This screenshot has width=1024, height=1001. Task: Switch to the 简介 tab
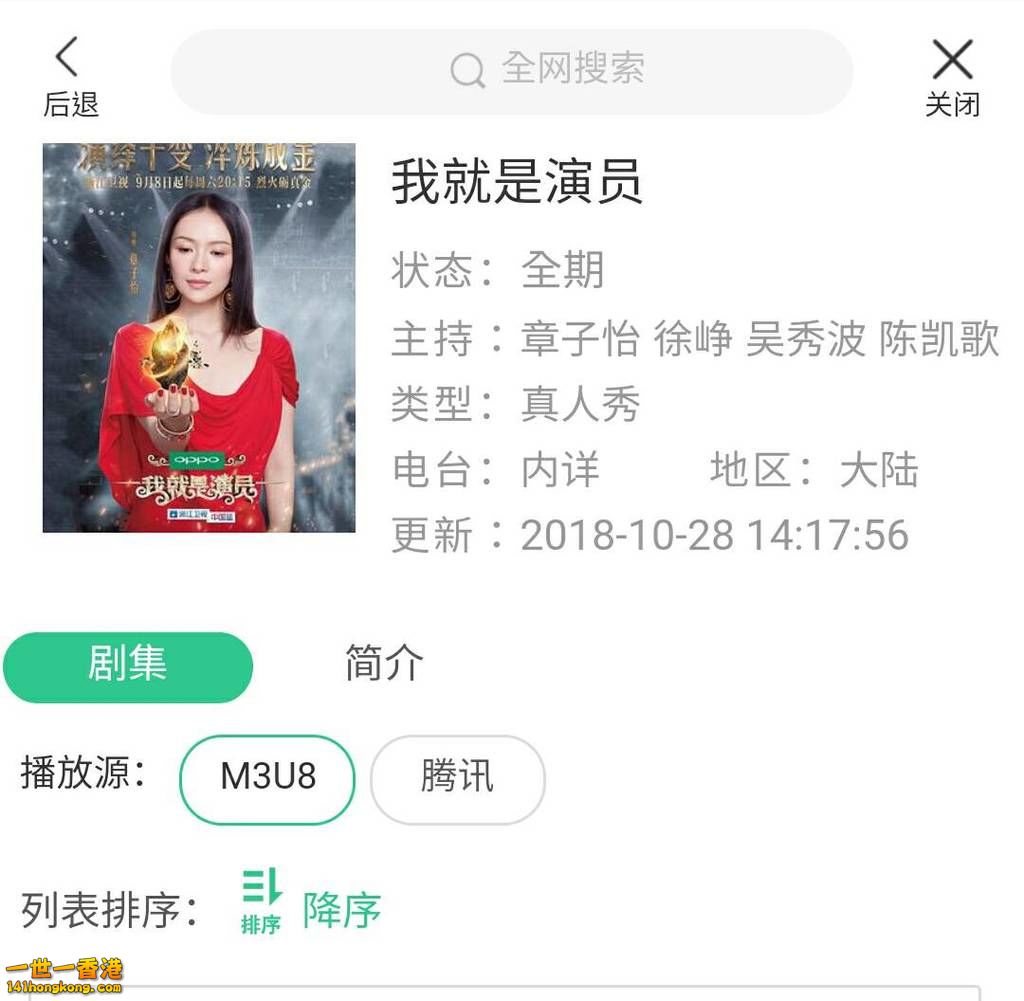[384, 663]
